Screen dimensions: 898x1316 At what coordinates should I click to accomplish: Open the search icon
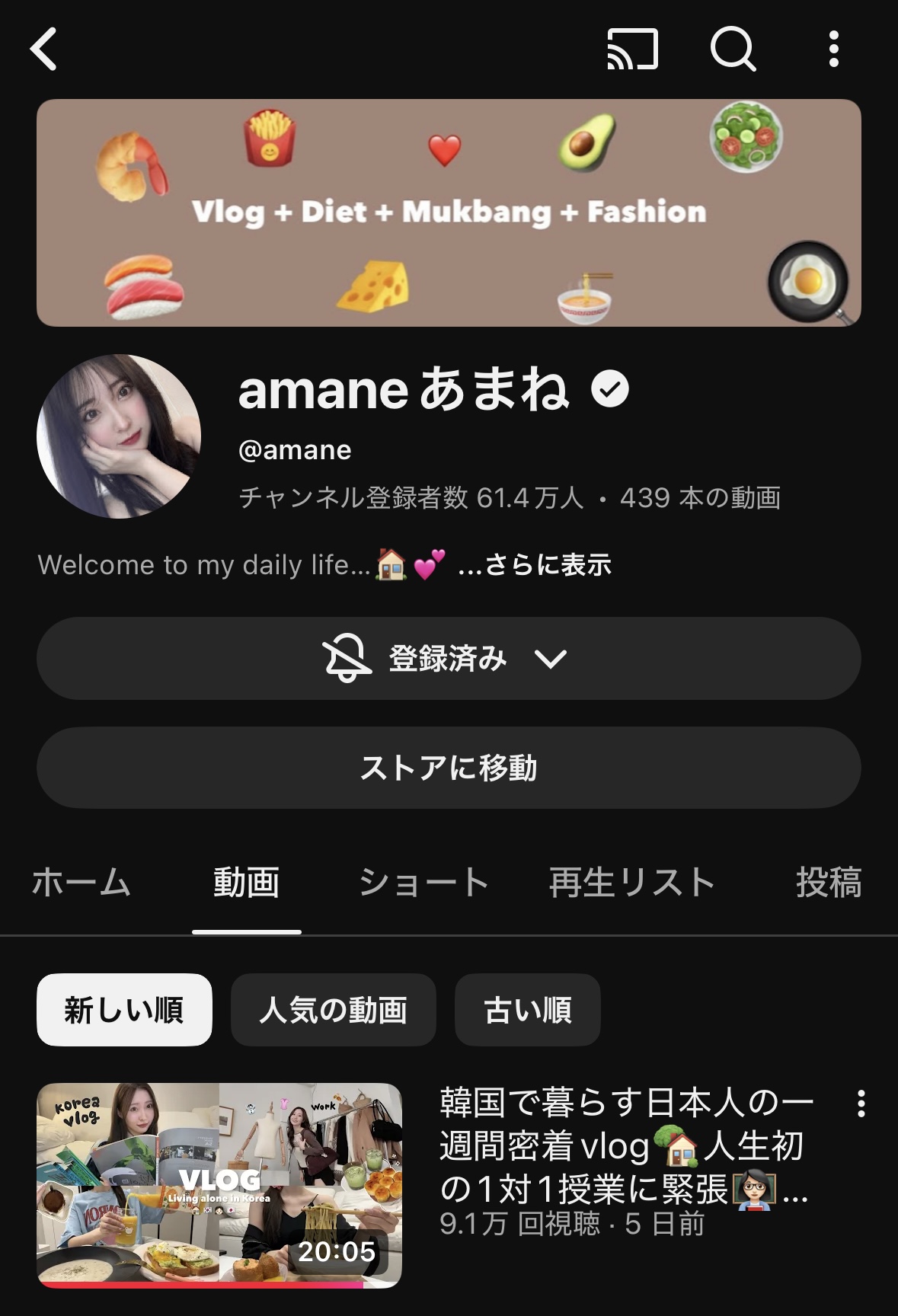(733, 50)
